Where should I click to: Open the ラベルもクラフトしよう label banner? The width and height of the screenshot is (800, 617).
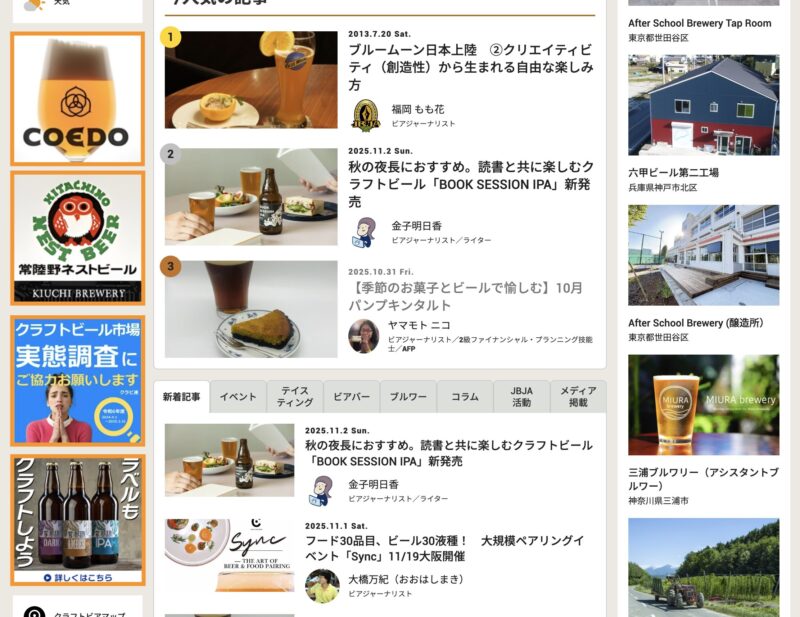77,520
